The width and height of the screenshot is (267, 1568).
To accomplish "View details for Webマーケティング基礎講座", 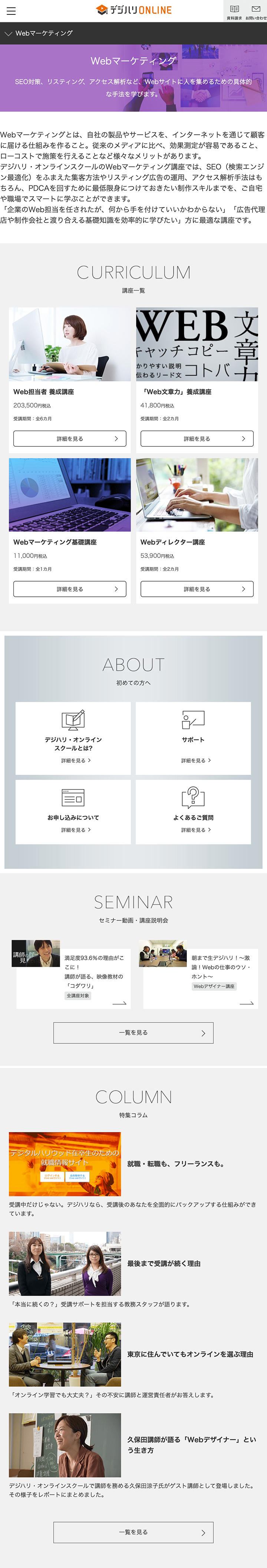I will [x=69, y=589].
